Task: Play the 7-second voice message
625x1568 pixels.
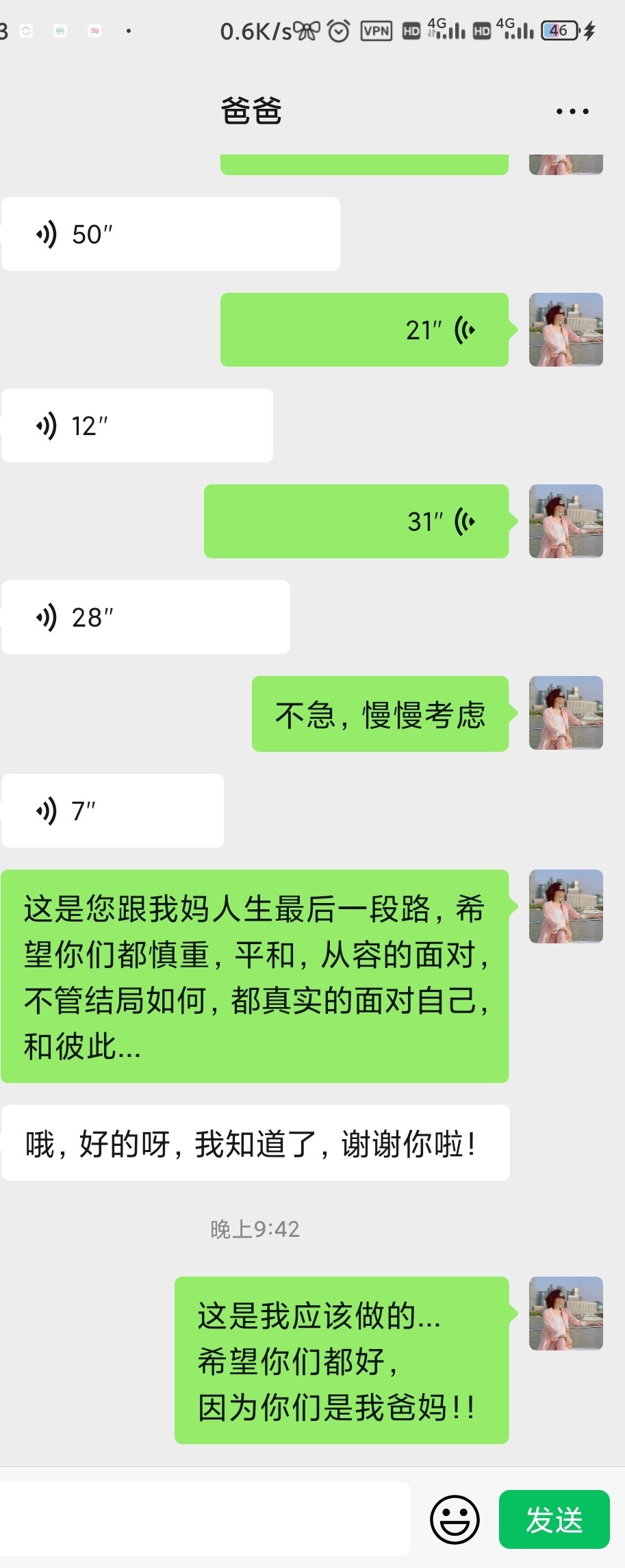Action: pyautogui.click(x=113, y=811)
